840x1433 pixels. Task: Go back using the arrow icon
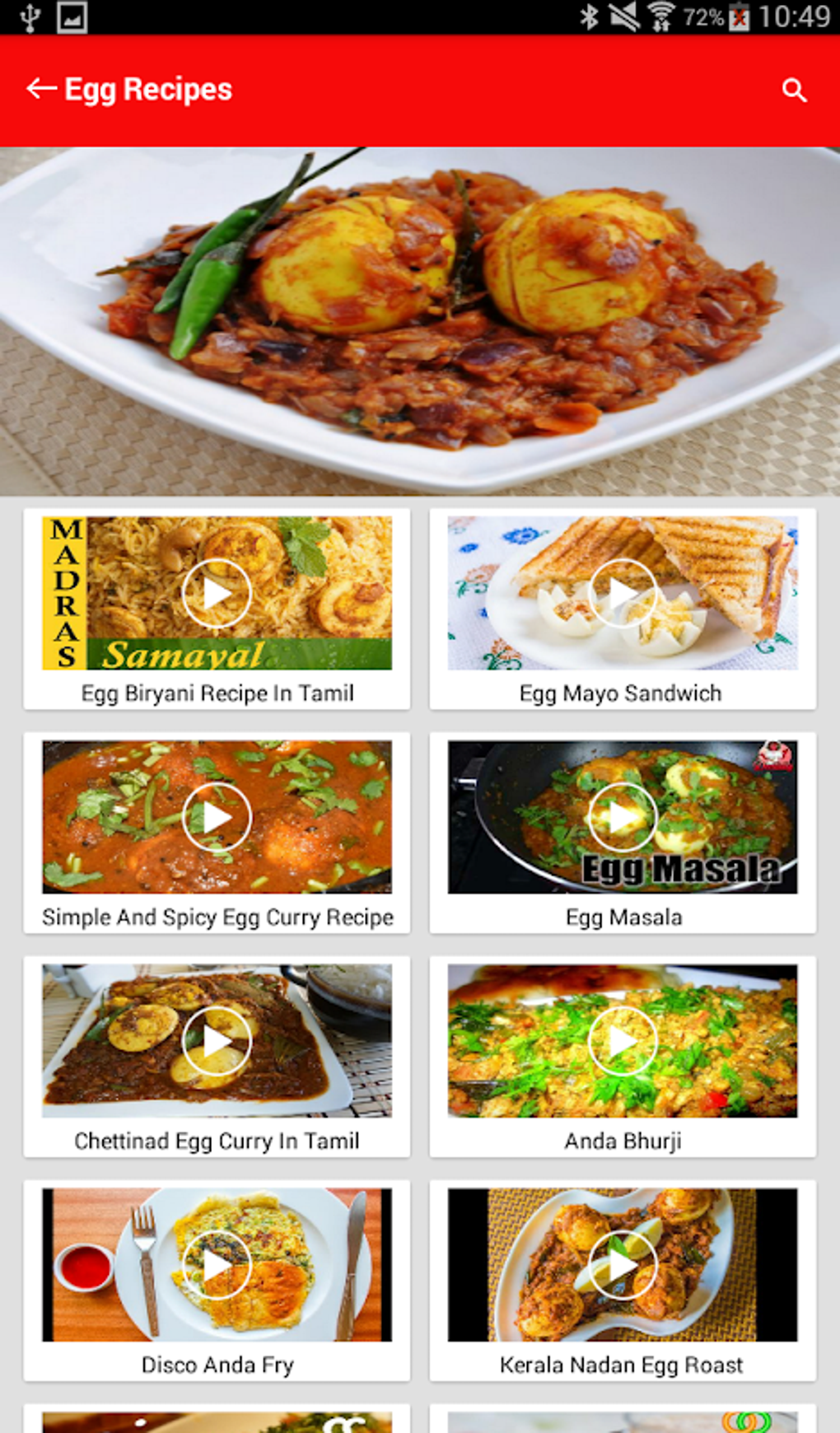click(41, 89)
